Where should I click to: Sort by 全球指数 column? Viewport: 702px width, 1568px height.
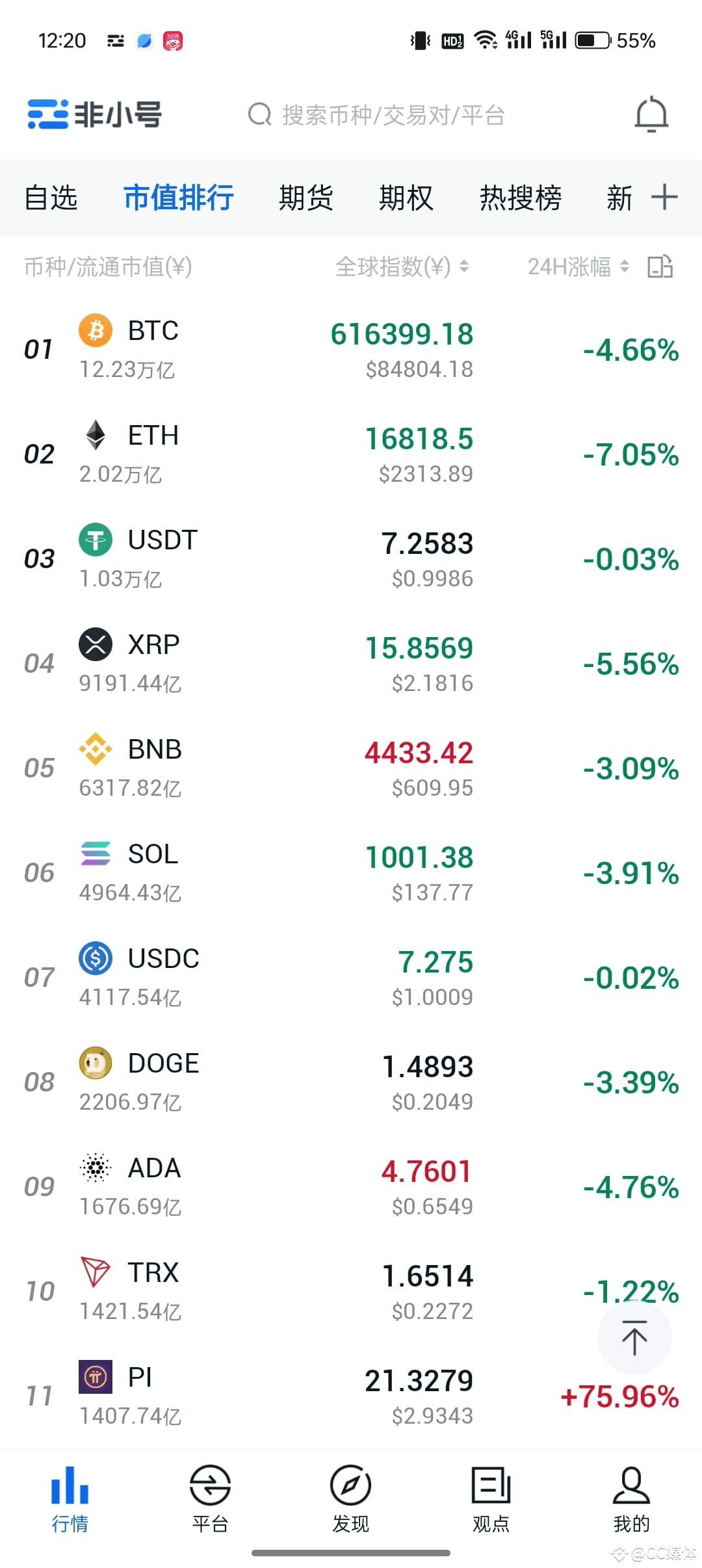(401, 267)
